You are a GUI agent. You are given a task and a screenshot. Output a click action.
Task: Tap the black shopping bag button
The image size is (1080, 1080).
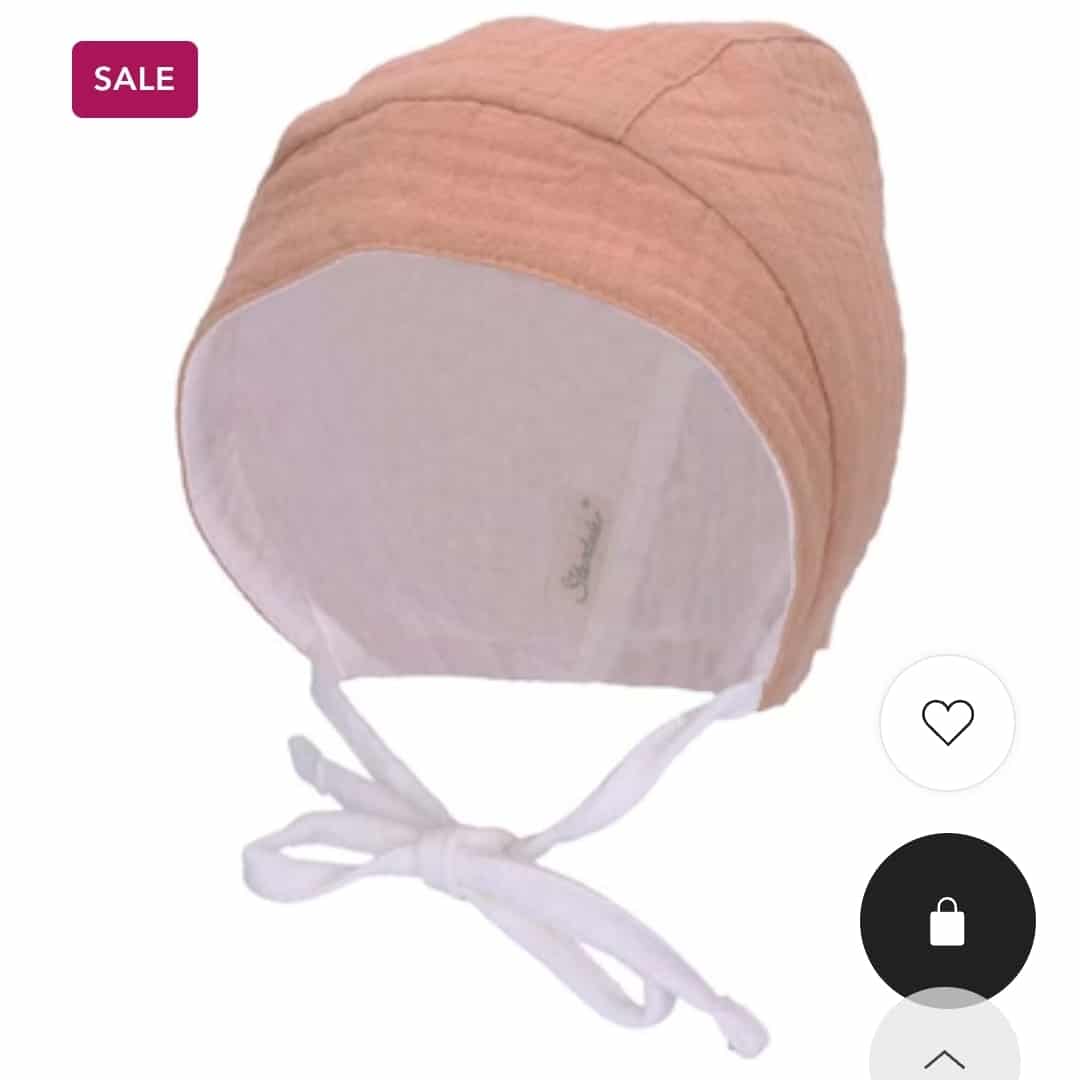click(x=947, y=921)
